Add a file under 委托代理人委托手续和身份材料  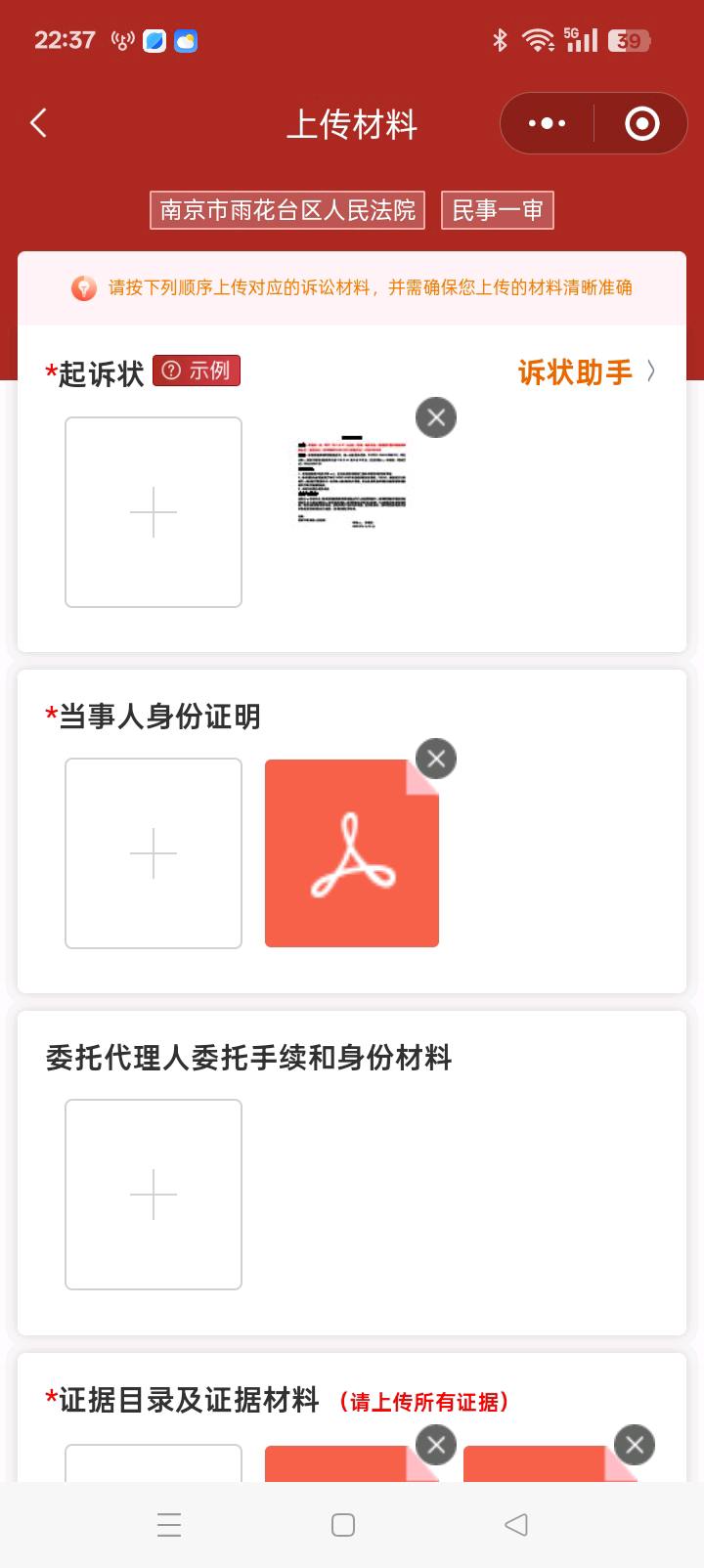coord(154,1195)
